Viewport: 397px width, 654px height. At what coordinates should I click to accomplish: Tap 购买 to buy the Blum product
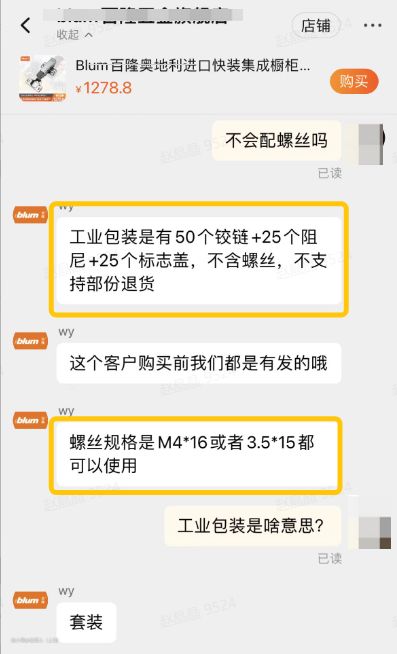coord(354,81)
